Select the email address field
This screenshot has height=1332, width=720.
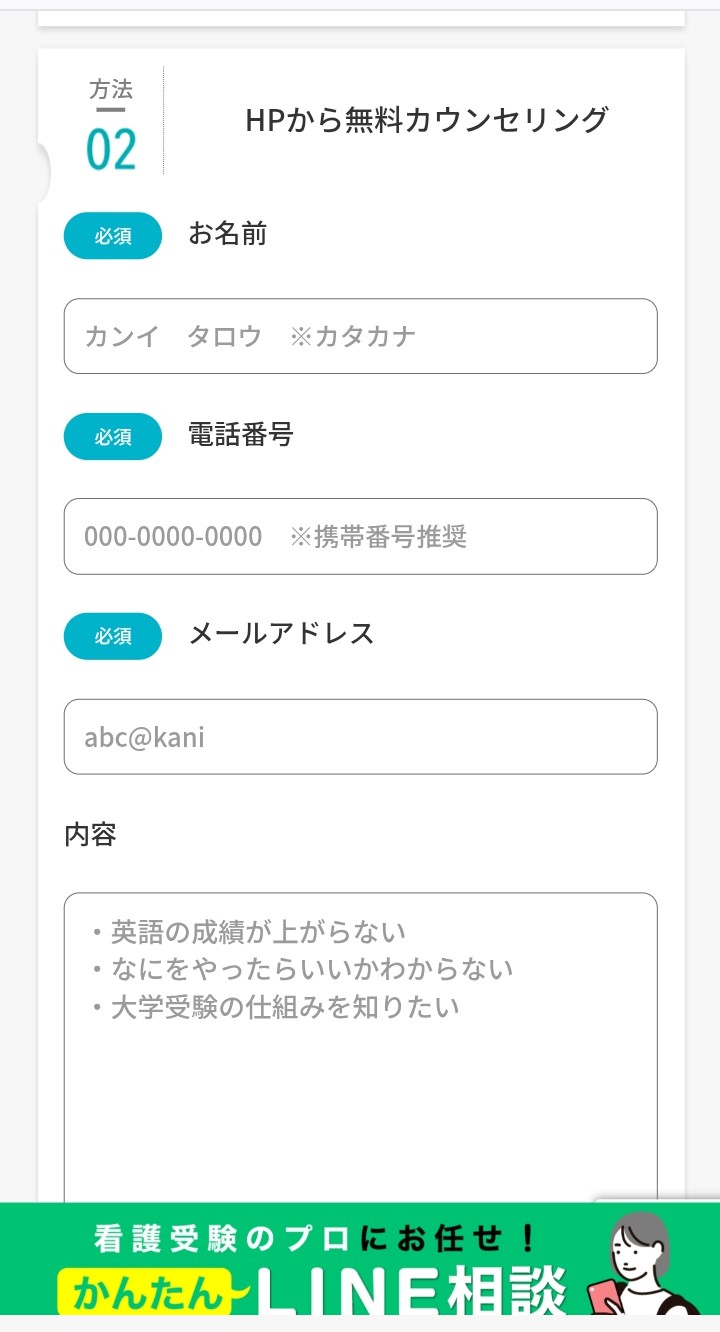tap(360, 736)
